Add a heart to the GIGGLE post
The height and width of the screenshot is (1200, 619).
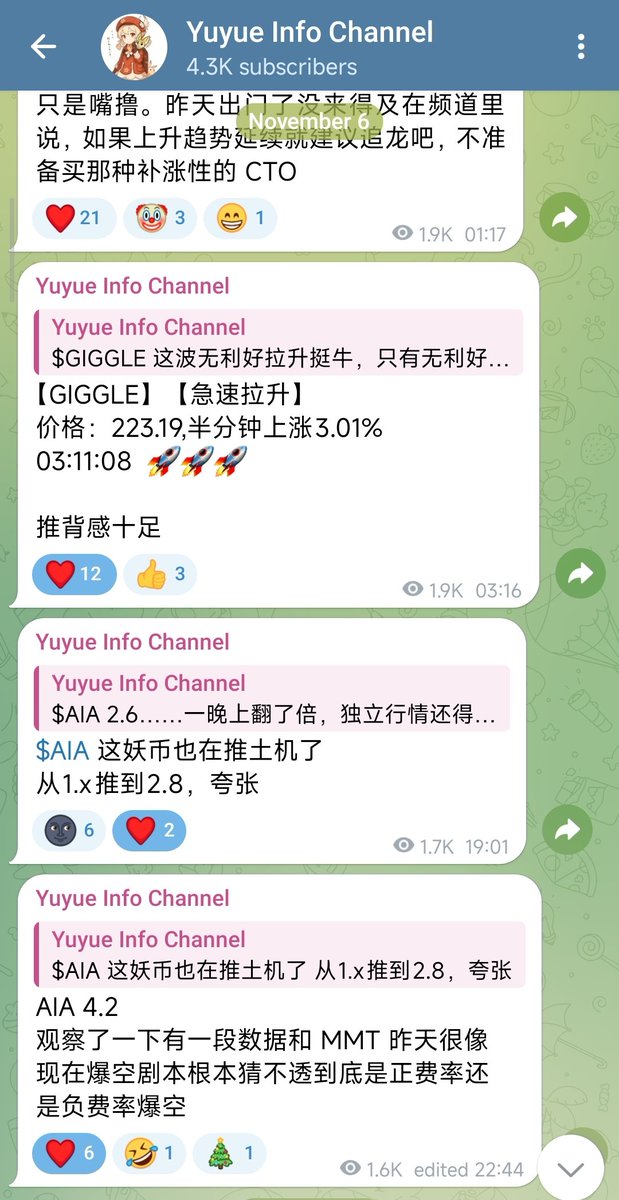pyautogui.click(x=74, y=574)
